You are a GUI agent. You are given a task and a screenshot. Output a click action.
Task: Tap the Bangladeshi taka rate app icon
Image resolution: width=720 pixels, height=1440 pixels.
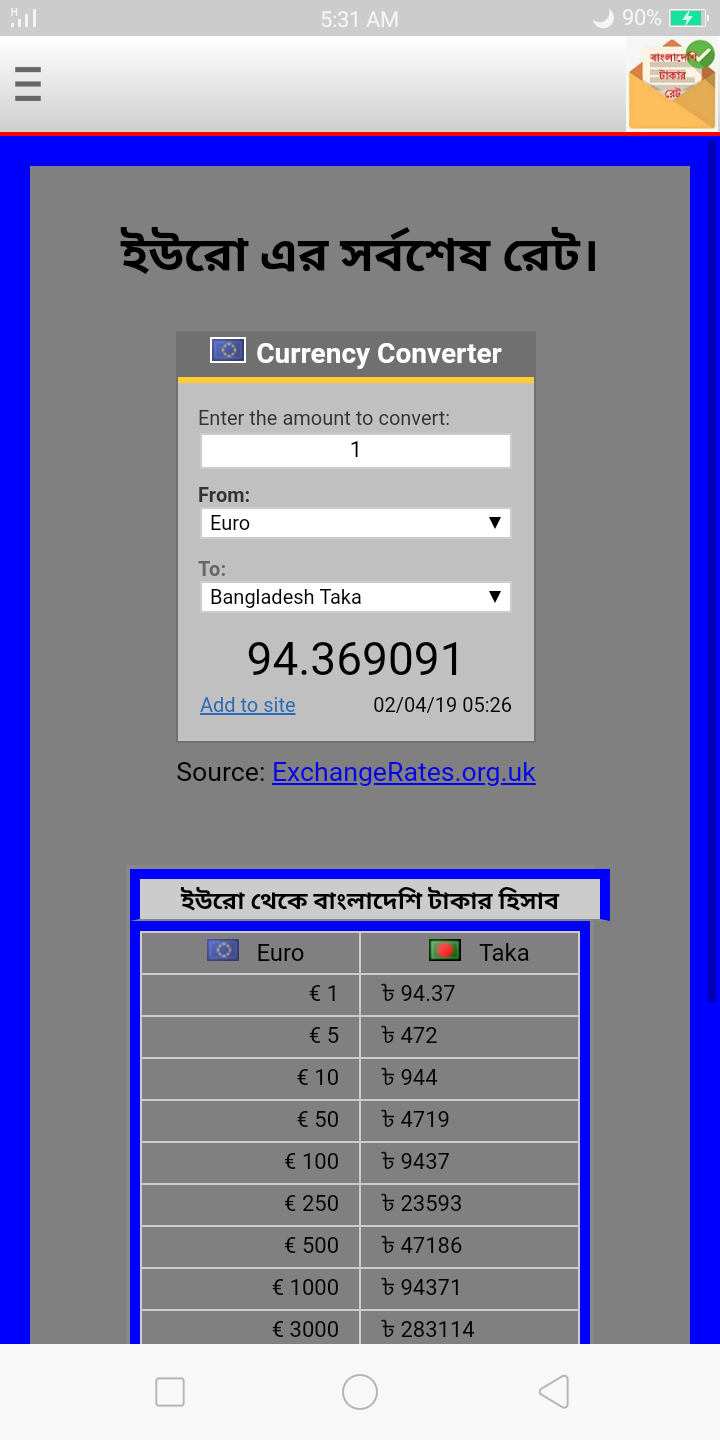(x=672, y=84)
